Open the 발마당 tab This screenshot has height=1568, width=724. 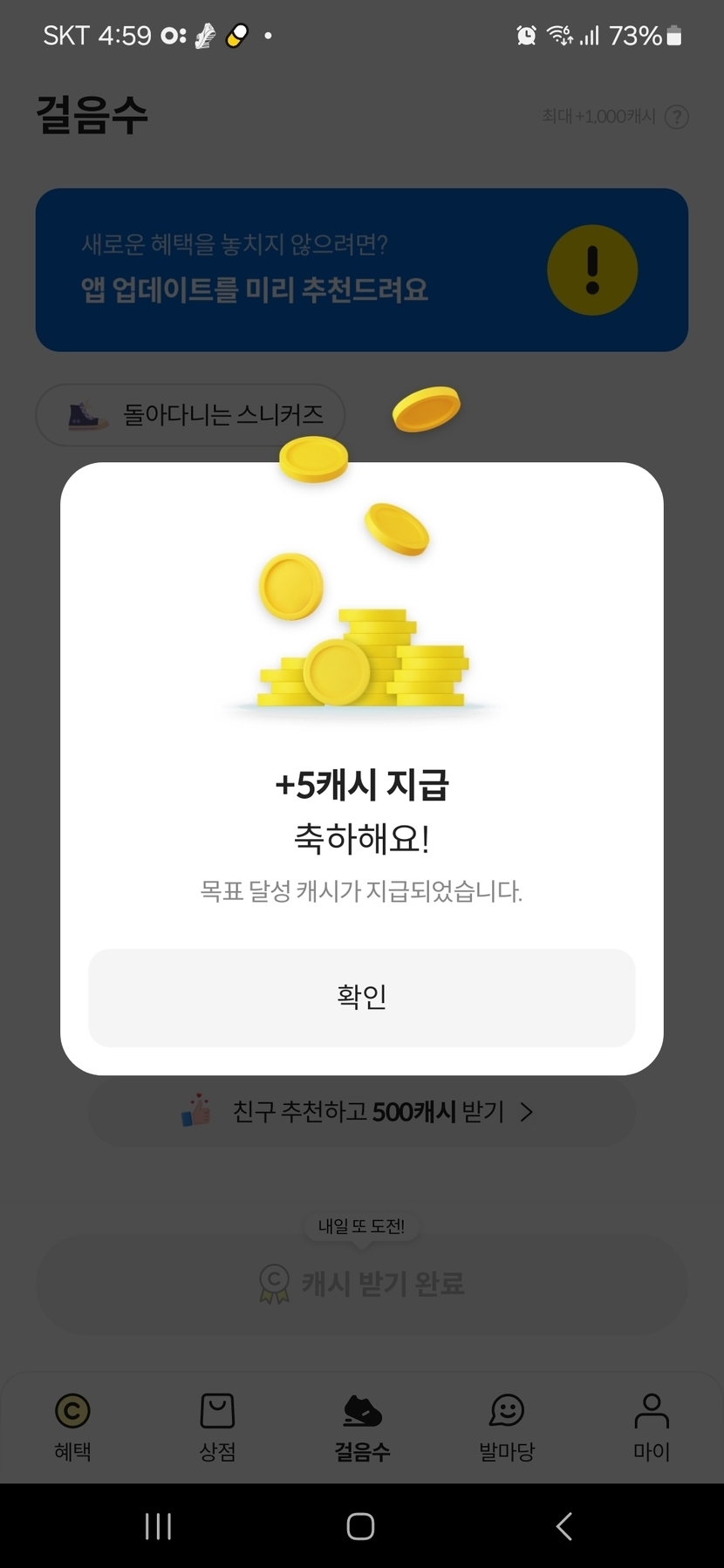point(507,1427)
